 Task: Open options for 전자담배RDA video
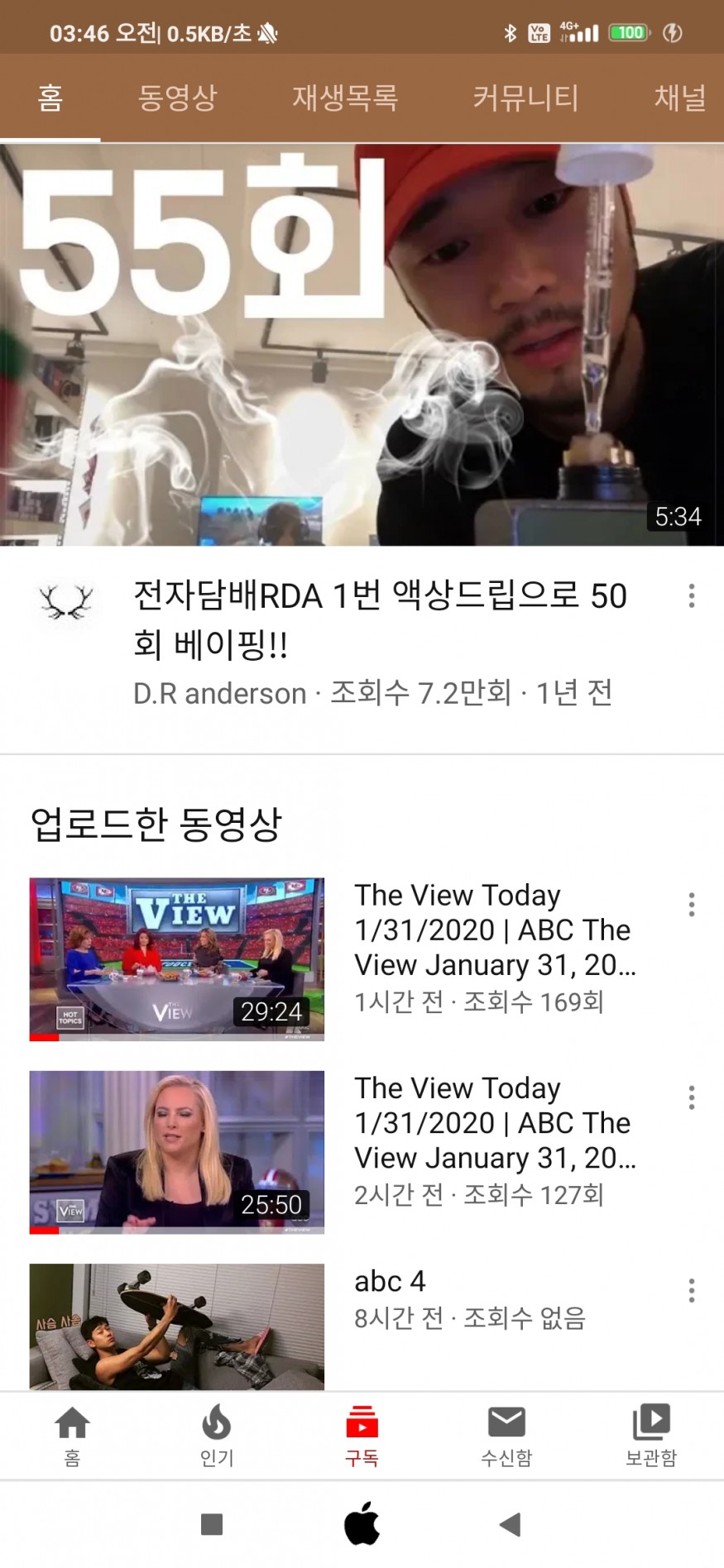tap(691, 595)
